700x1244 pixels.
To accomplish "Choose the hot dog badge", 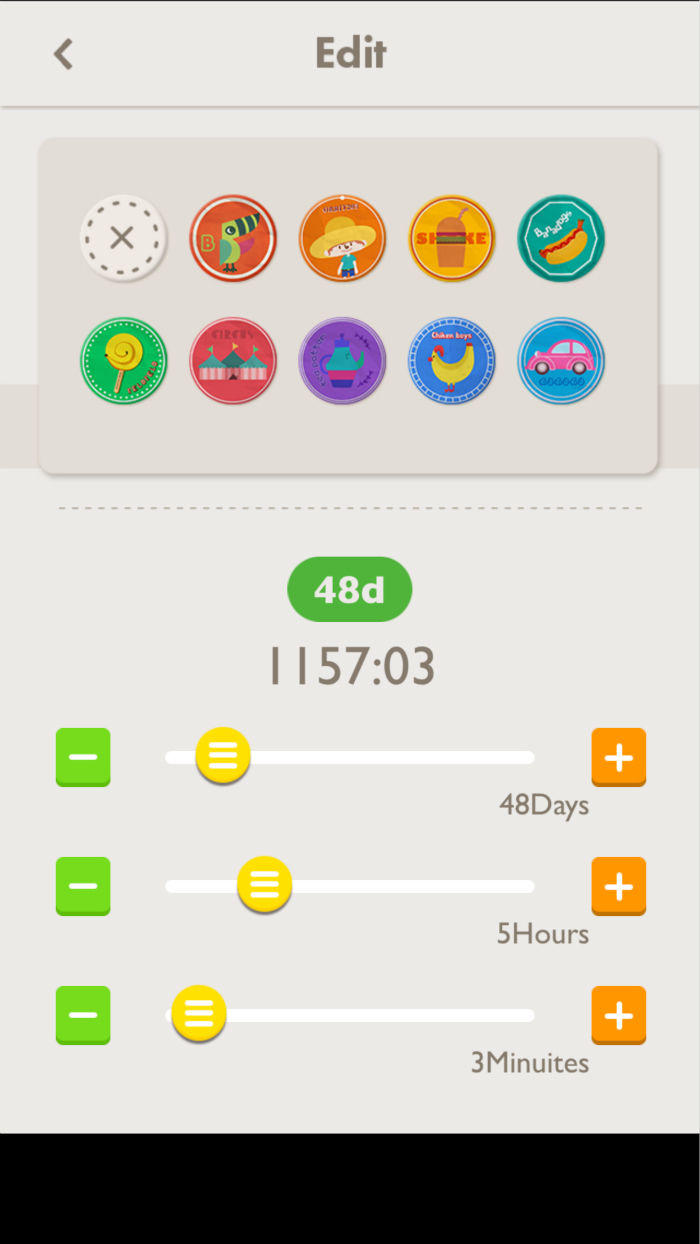I will click(x=561, y=238).
